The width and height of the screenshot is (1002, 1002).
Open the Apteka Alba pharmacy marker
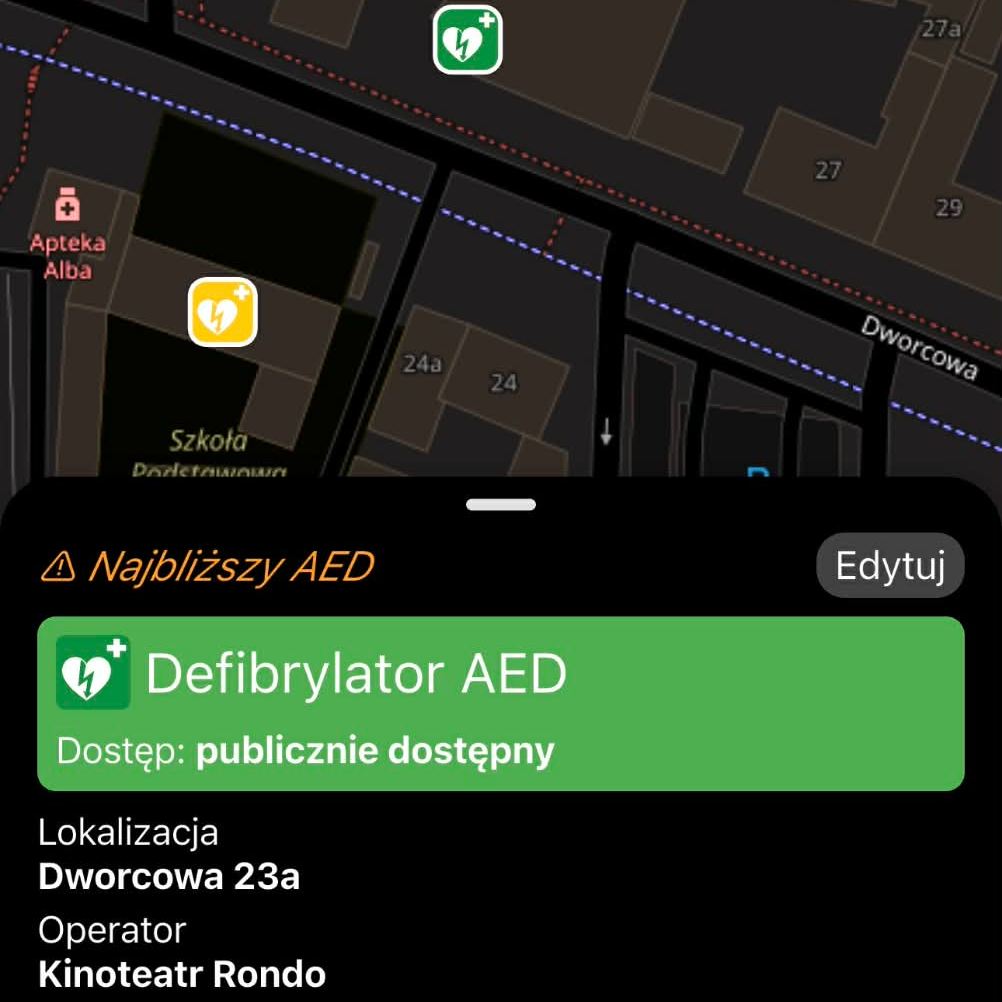click(x=68, y=207)
